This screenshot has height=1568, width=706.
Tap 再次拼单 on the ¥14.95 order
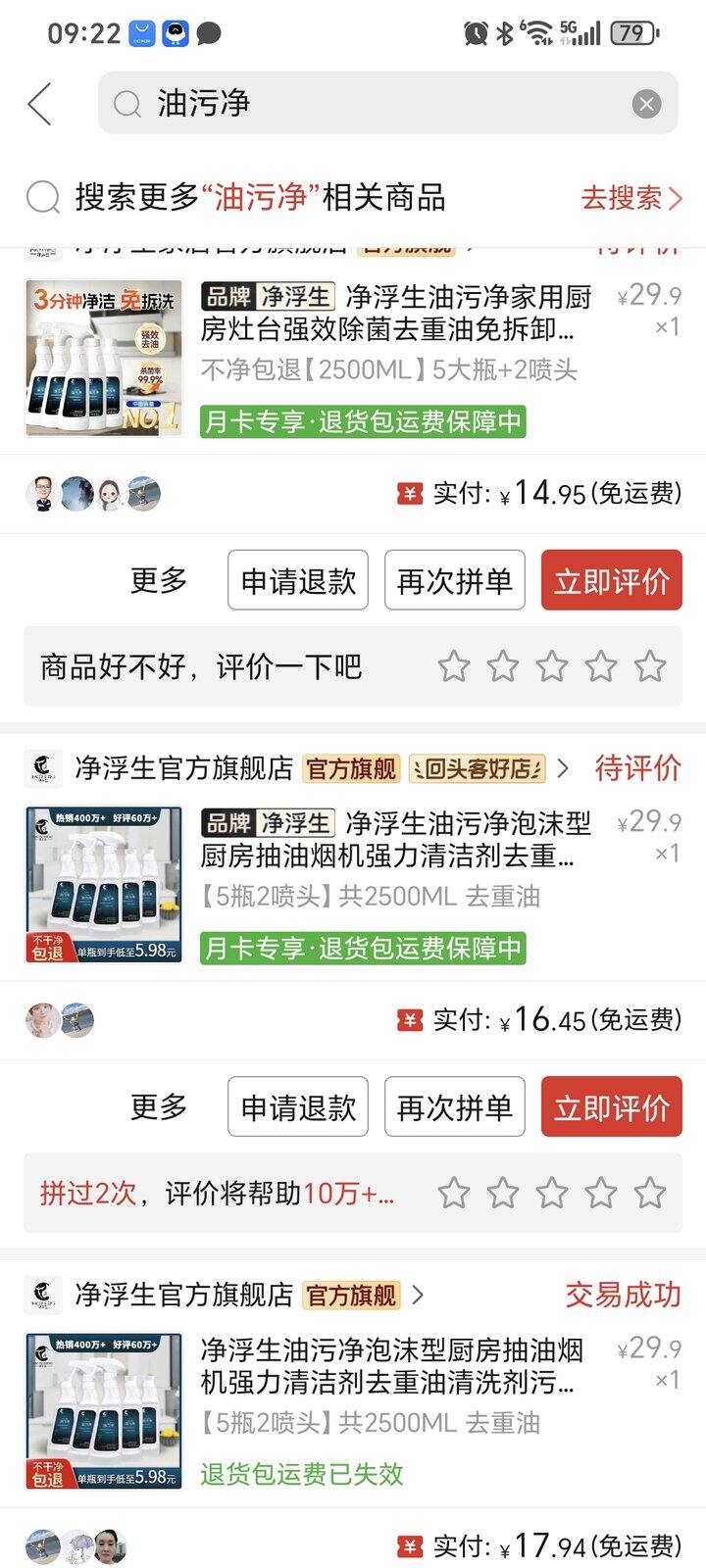[454, 581]
